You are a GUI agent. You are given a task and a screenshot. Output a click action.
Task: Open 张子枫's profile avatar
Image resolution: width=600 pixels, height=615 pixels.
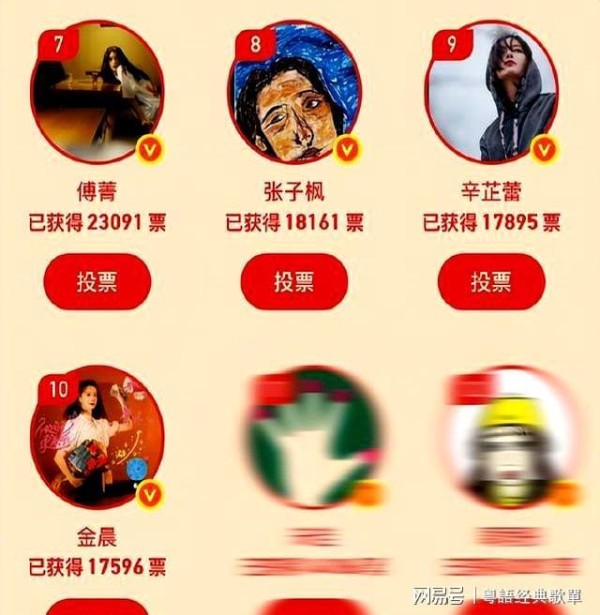(x=295, y=92)
